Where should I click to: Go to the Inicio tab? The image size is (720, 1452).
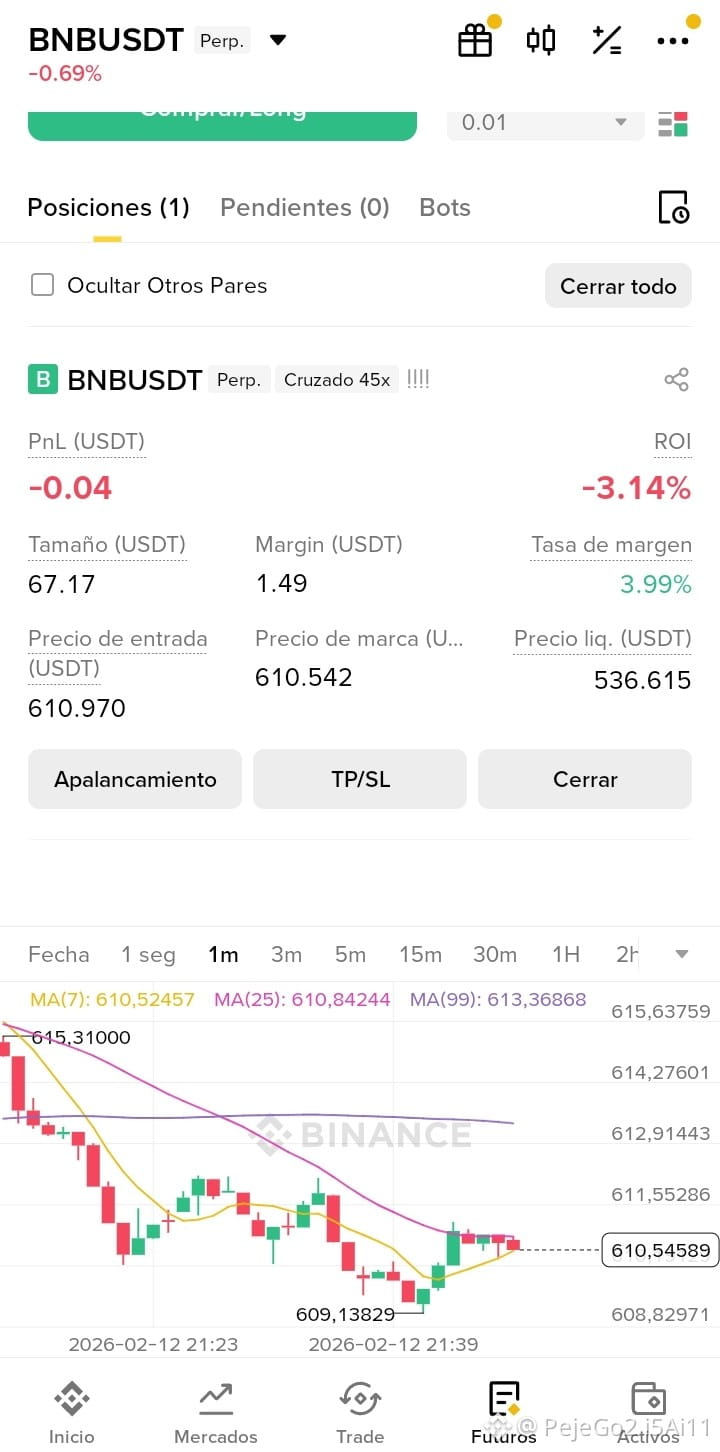point(72,1413)
